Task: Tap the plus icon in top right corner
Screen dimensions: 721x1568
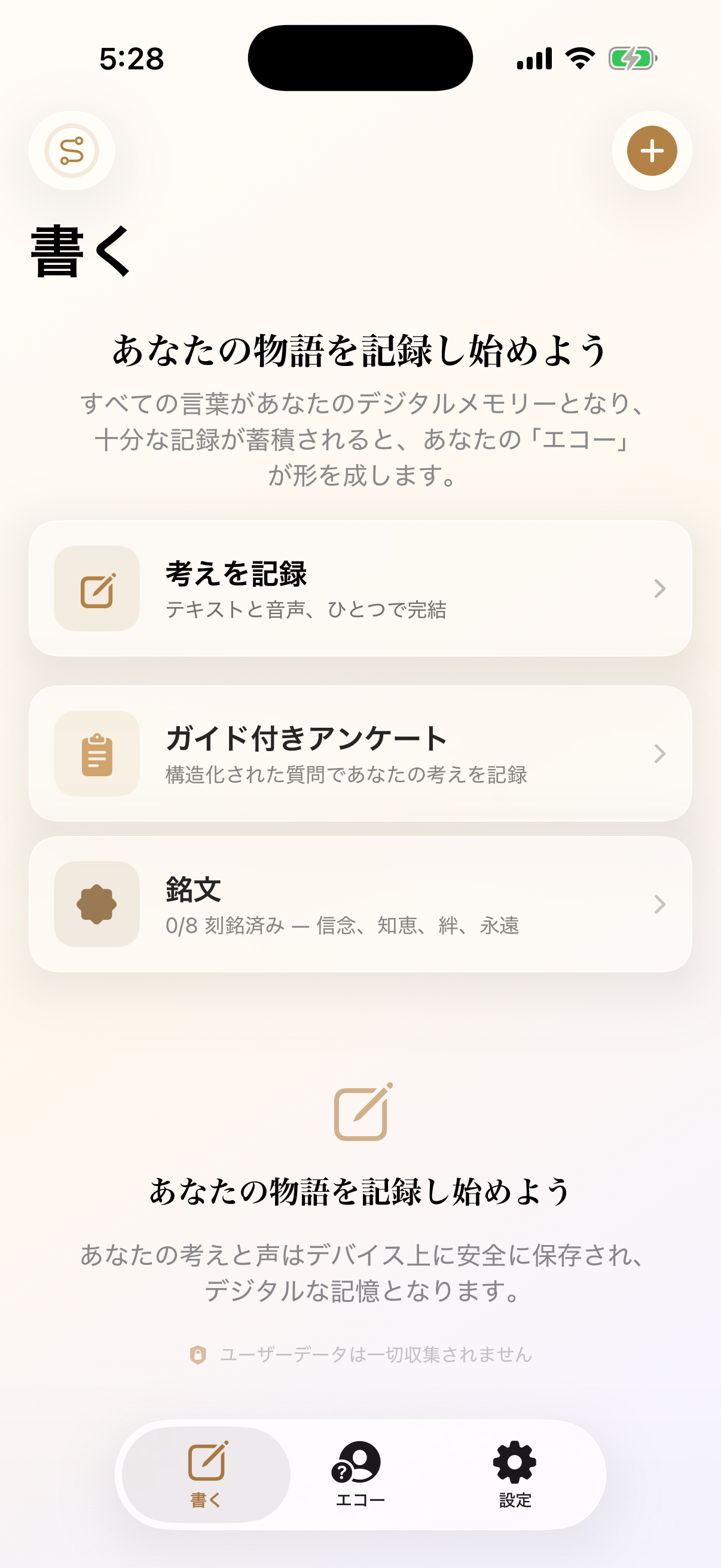Action: pos(651,152)
